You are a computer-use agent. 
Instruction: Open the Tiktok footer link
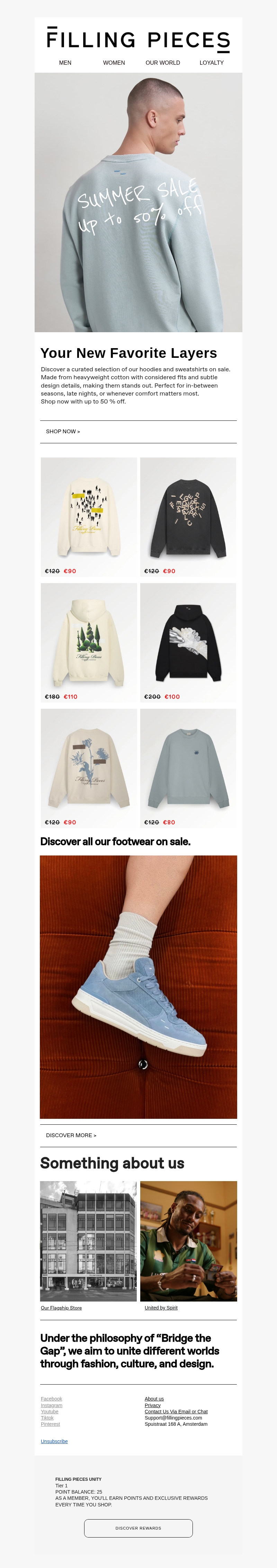(x=47, y=1418)
